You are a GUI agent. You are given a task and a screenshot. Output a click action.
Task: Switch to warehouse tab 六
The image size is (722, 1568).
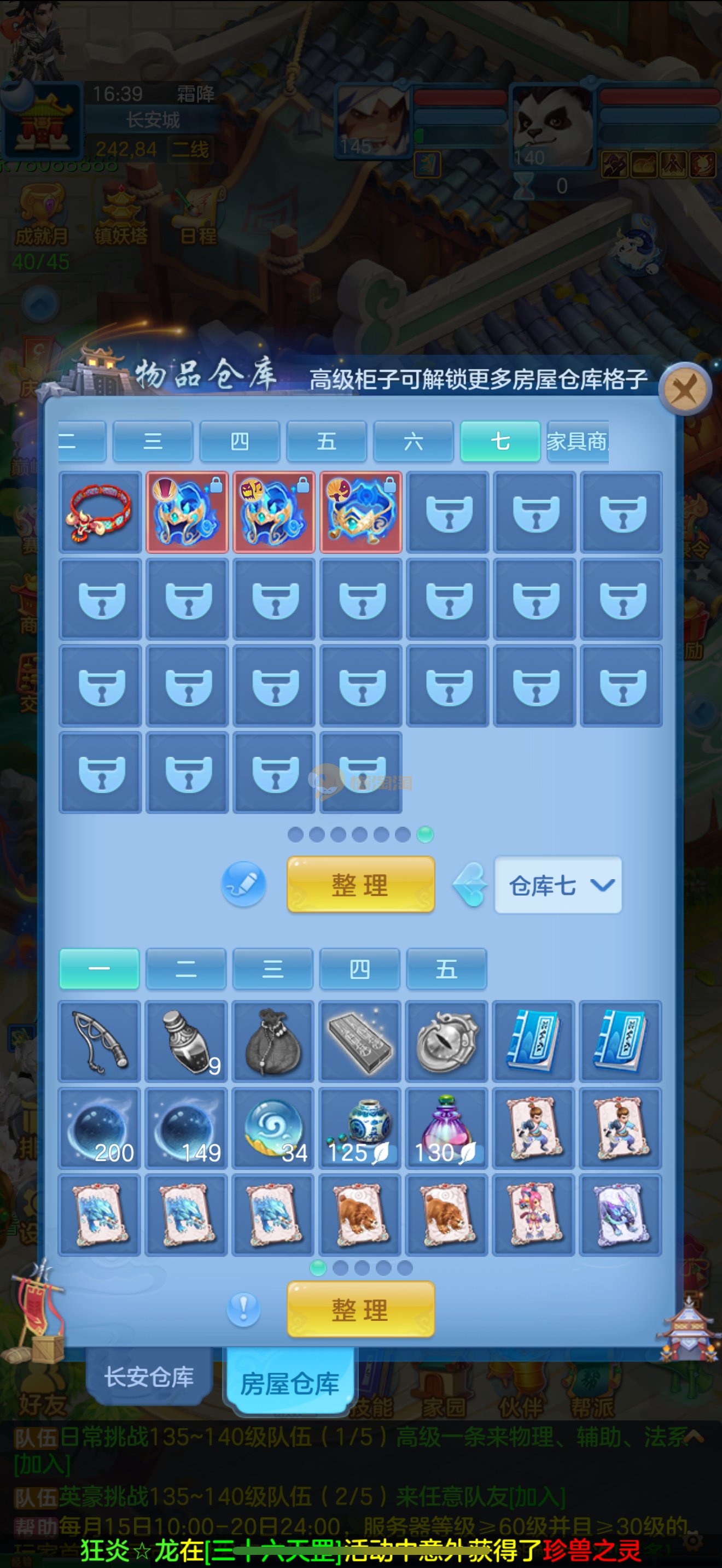coord(414,441)
